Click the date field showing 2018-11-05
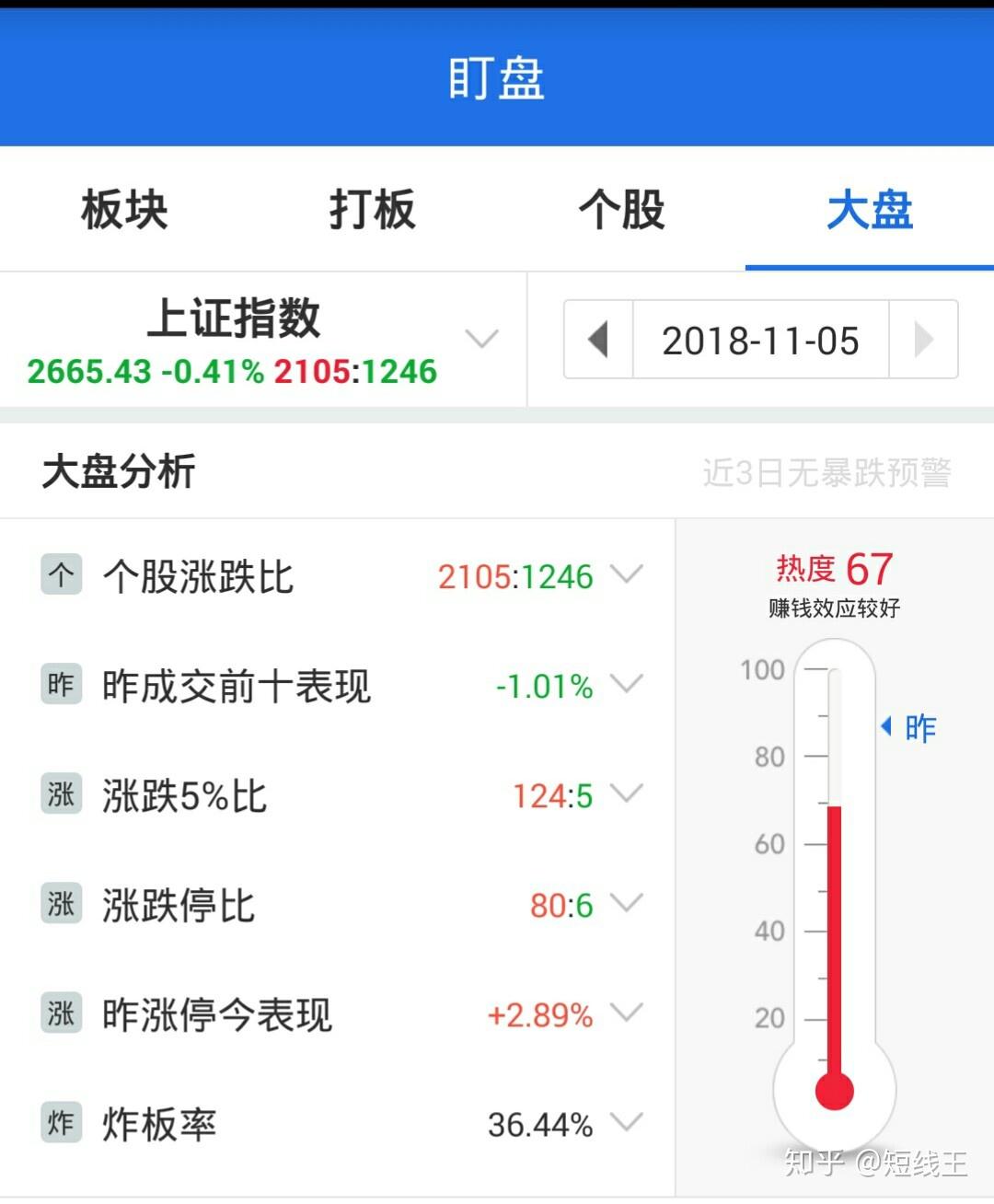Screen dimensions: 994x1204 tap(760, 341)
